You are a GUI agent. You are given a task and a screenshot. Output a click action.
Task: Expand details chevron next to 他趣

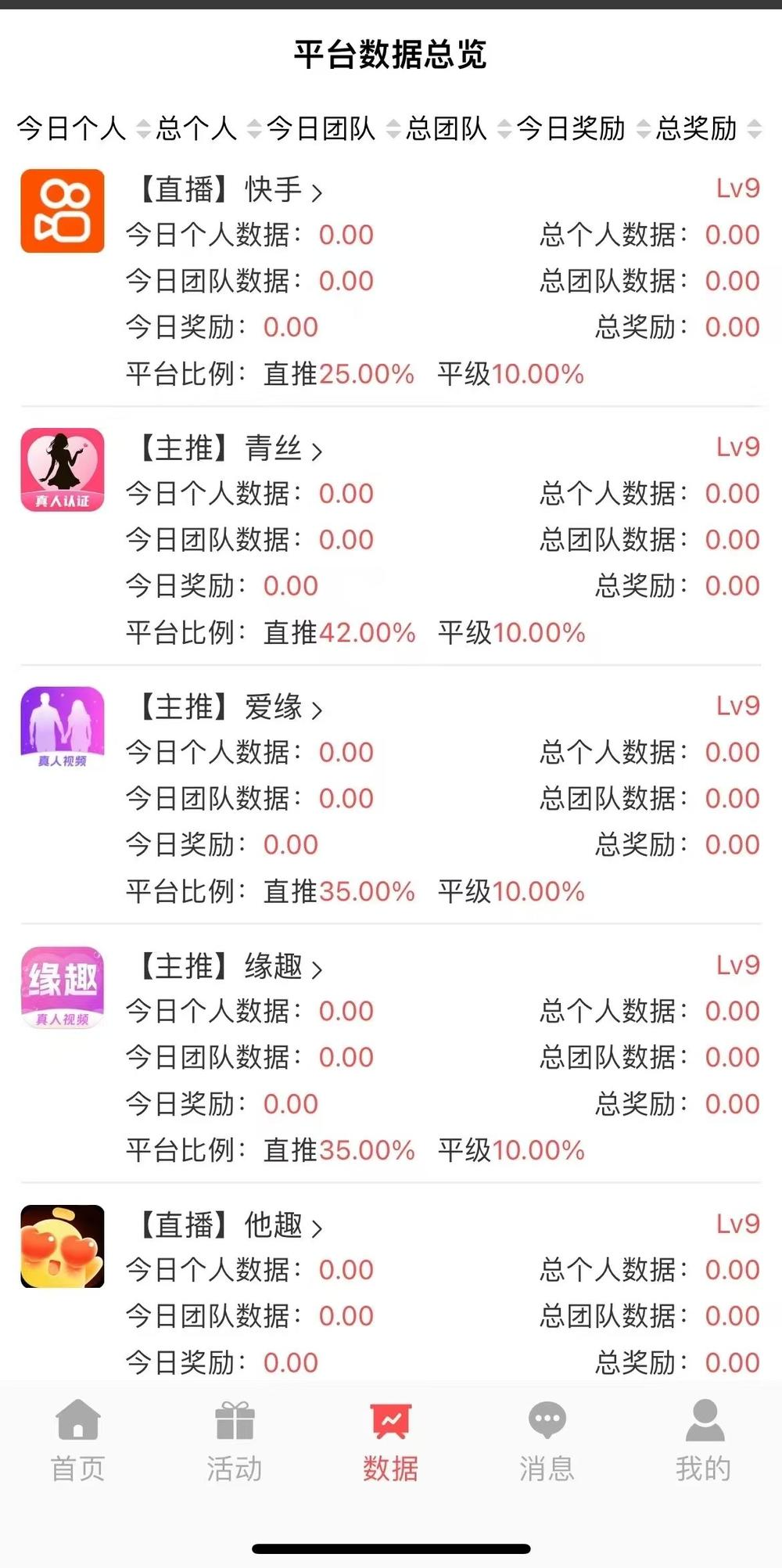pyautogui.click(x=317, y=1227)
